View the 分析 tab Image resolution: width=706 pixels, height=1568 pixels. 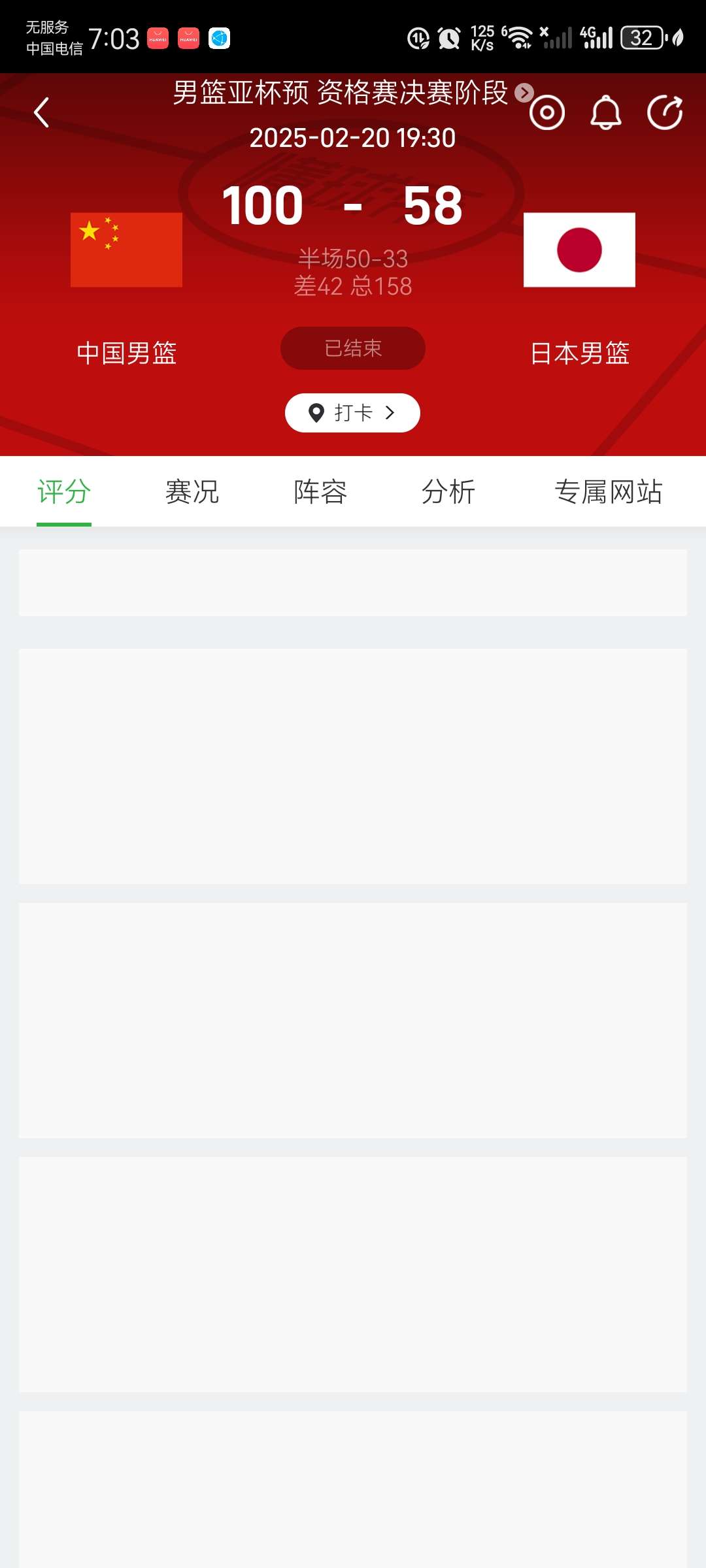click(448, 492)
